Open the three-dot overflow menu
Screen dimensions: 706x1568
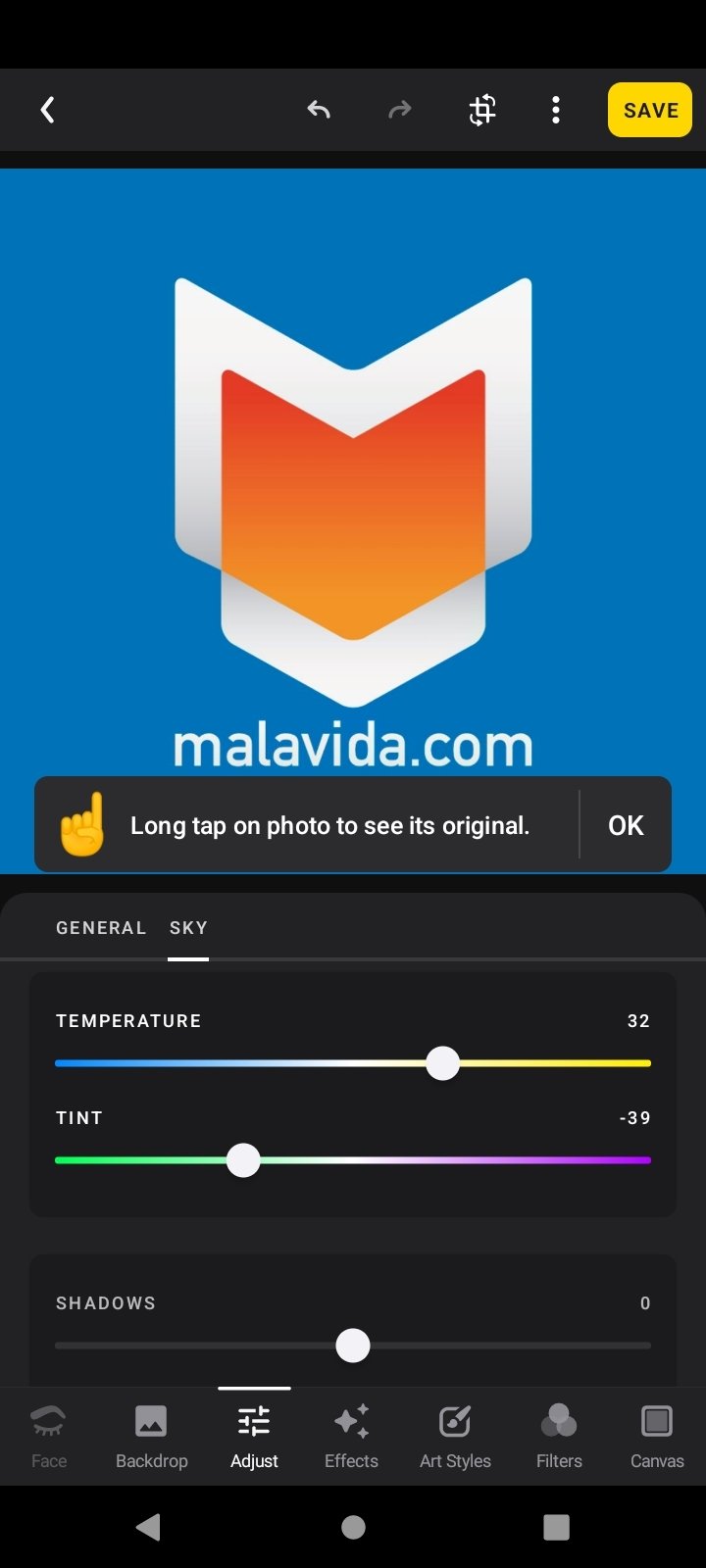pos(556,110)
